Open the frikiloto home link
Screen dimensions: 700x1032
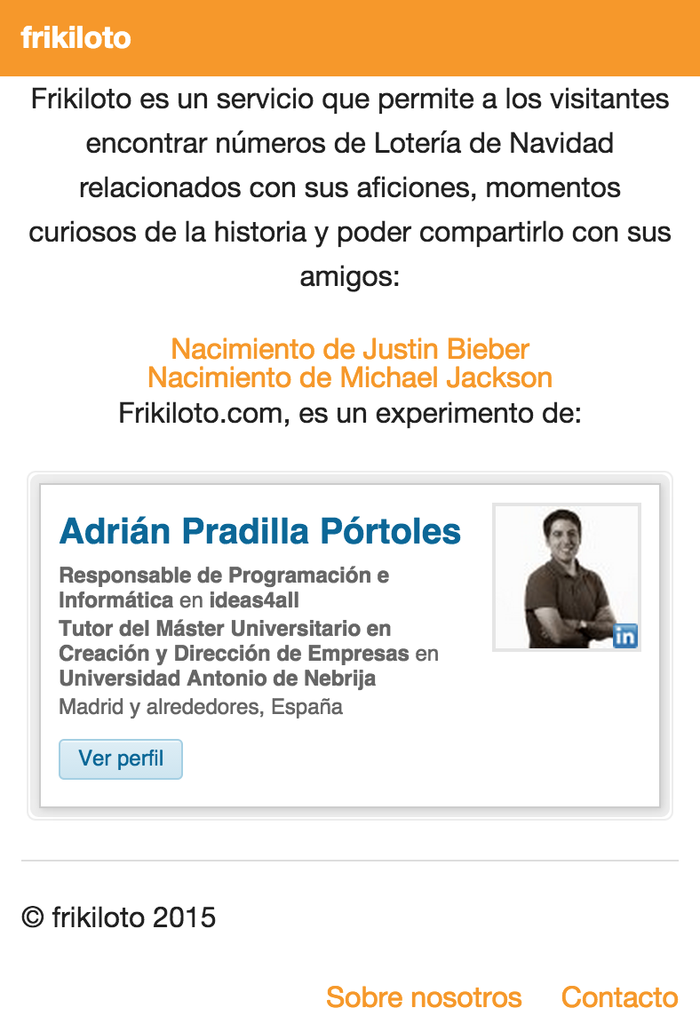click(76, 38)
